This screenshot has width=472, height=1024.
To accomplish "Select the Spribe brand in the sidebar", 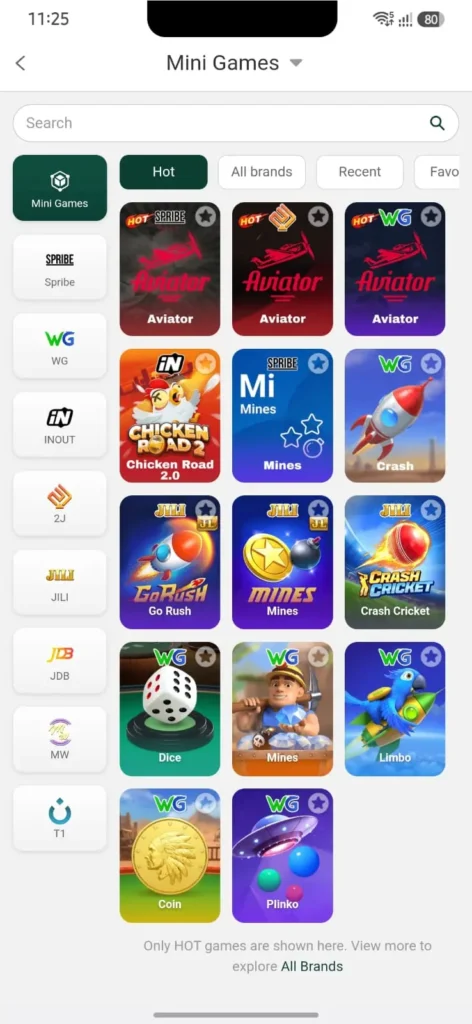I will 59,268.
